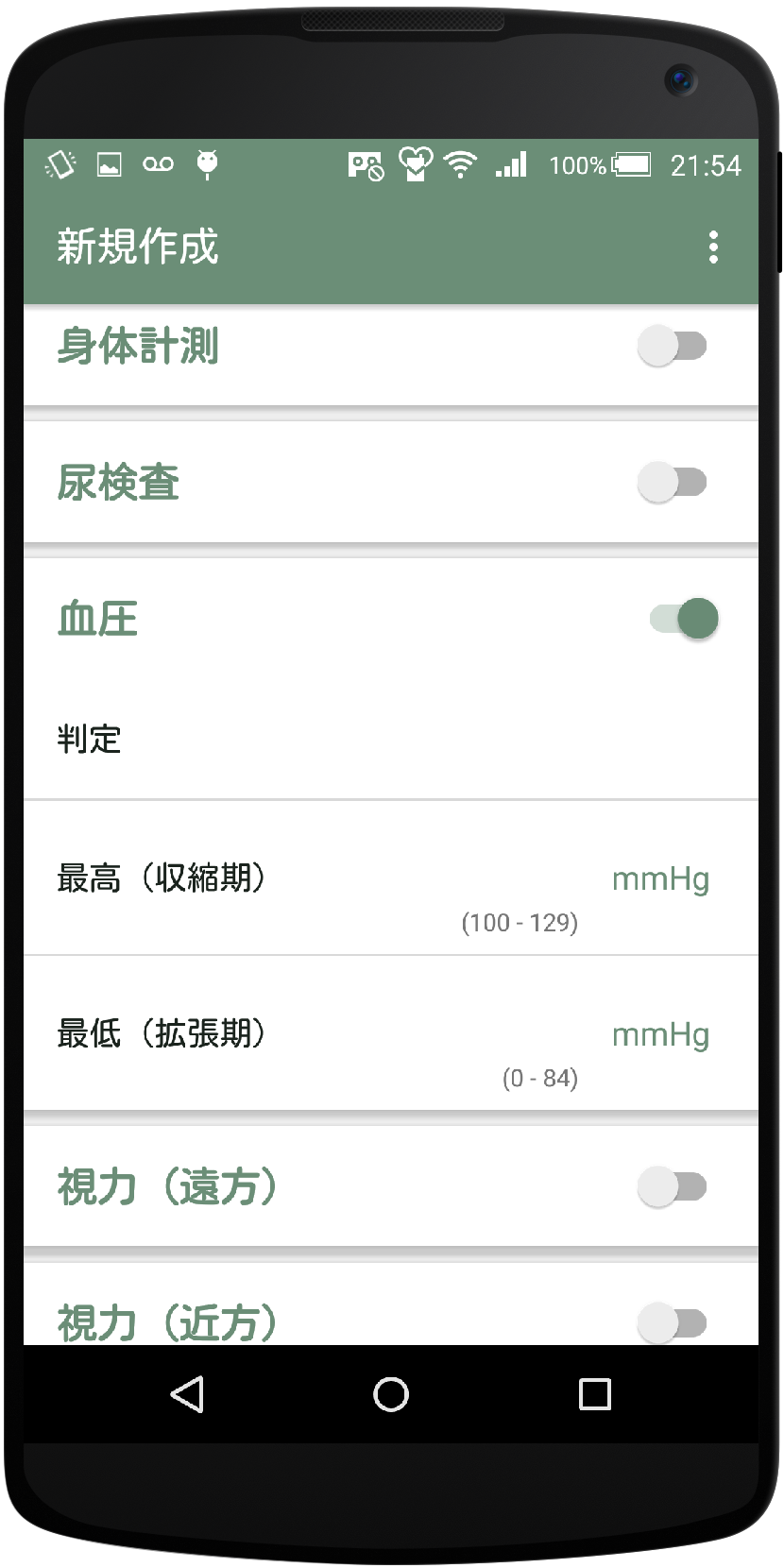Tap the voicemail icon in the status bar
Viewport: 784px width, 1568px height.
(x=157, y=164)
